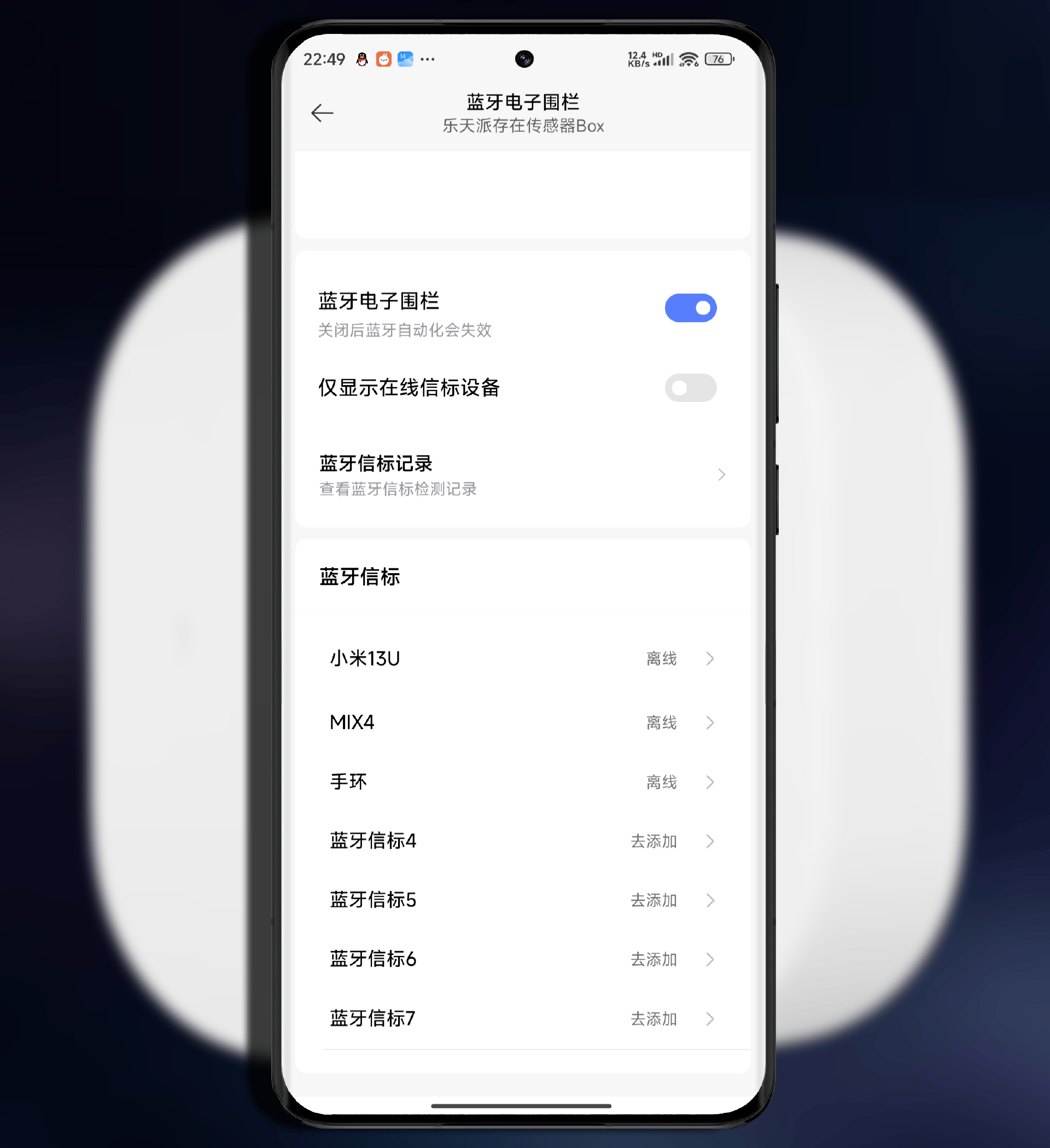Open the MIX4 beacon row

[x=522, y=722]
